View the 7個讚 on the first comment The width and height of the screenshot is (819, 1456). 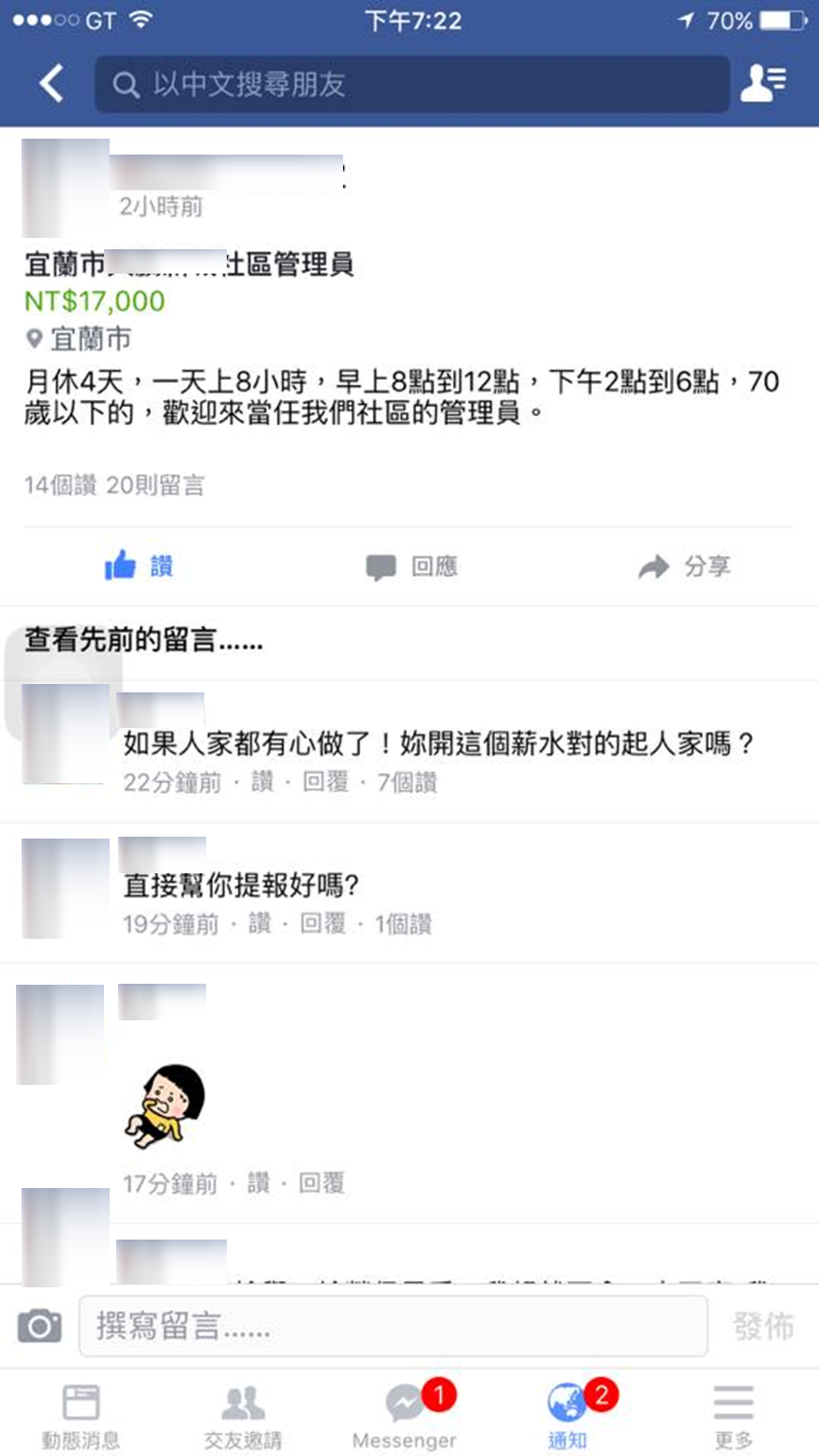point(407,782)
